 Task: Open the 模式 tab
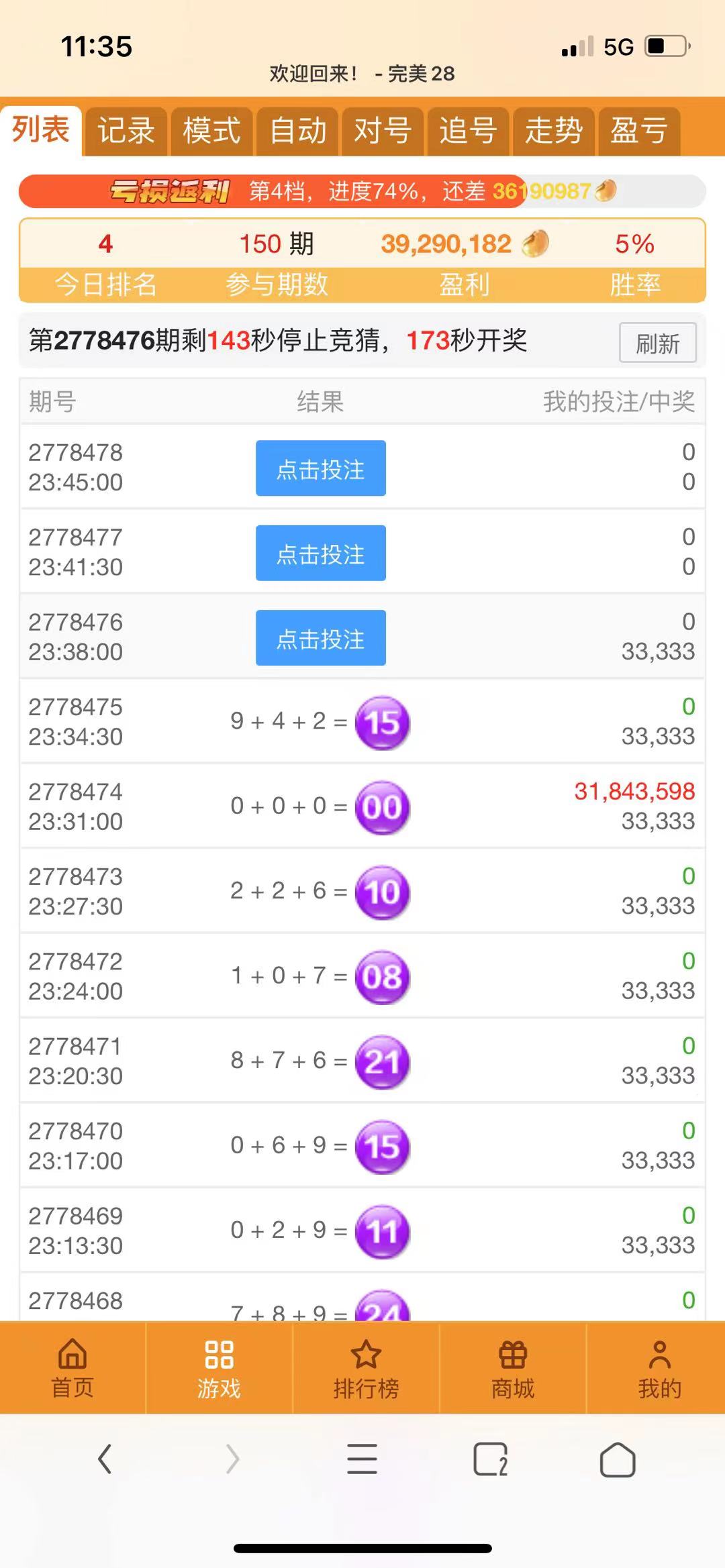click(x=211, y=131)
